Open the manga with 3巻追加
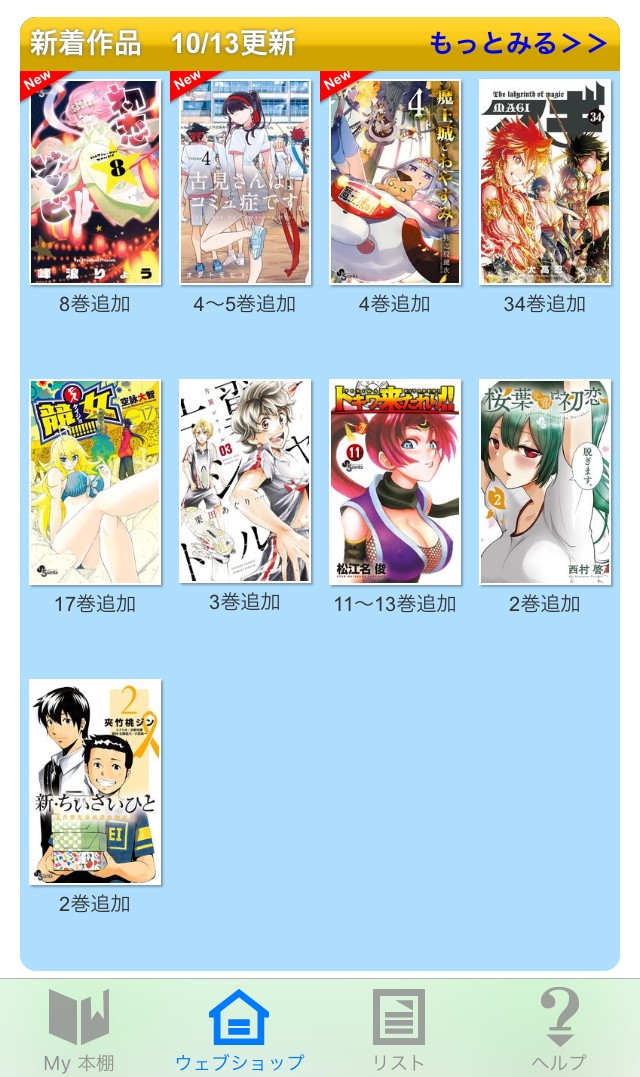Screen dimensions: 640x1077 [245, 481]
